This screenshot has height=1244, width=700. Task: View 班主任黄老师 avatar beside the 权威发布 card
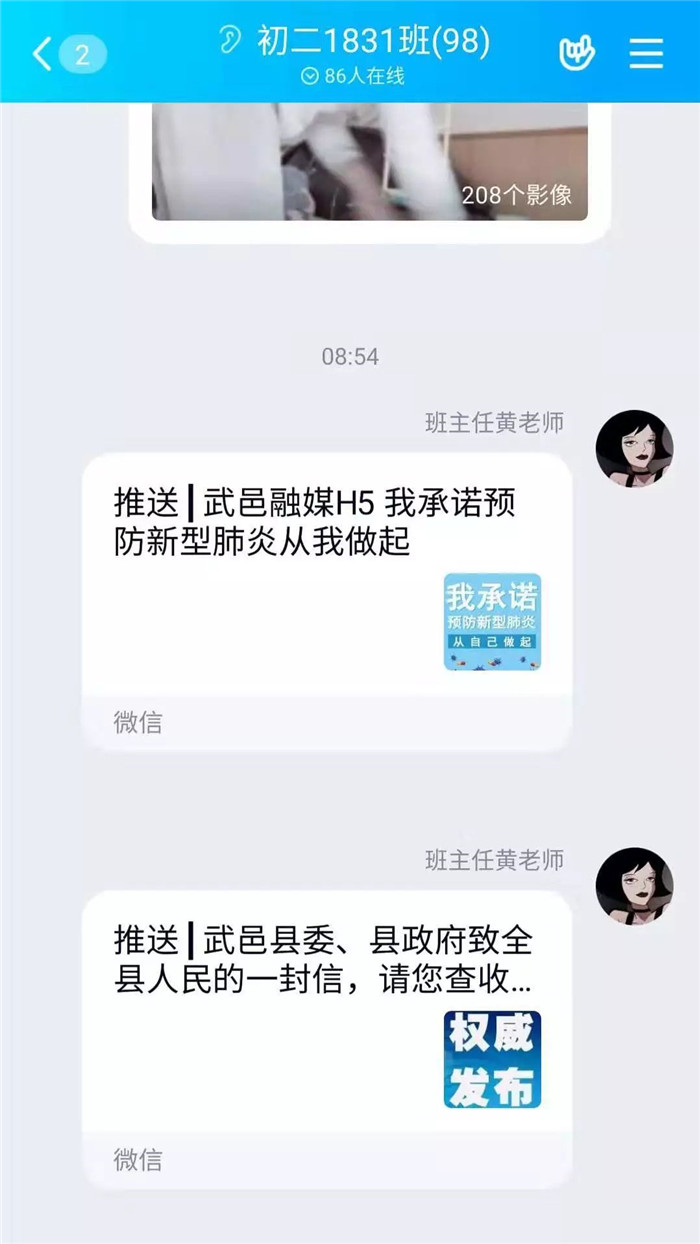point(634,886)
